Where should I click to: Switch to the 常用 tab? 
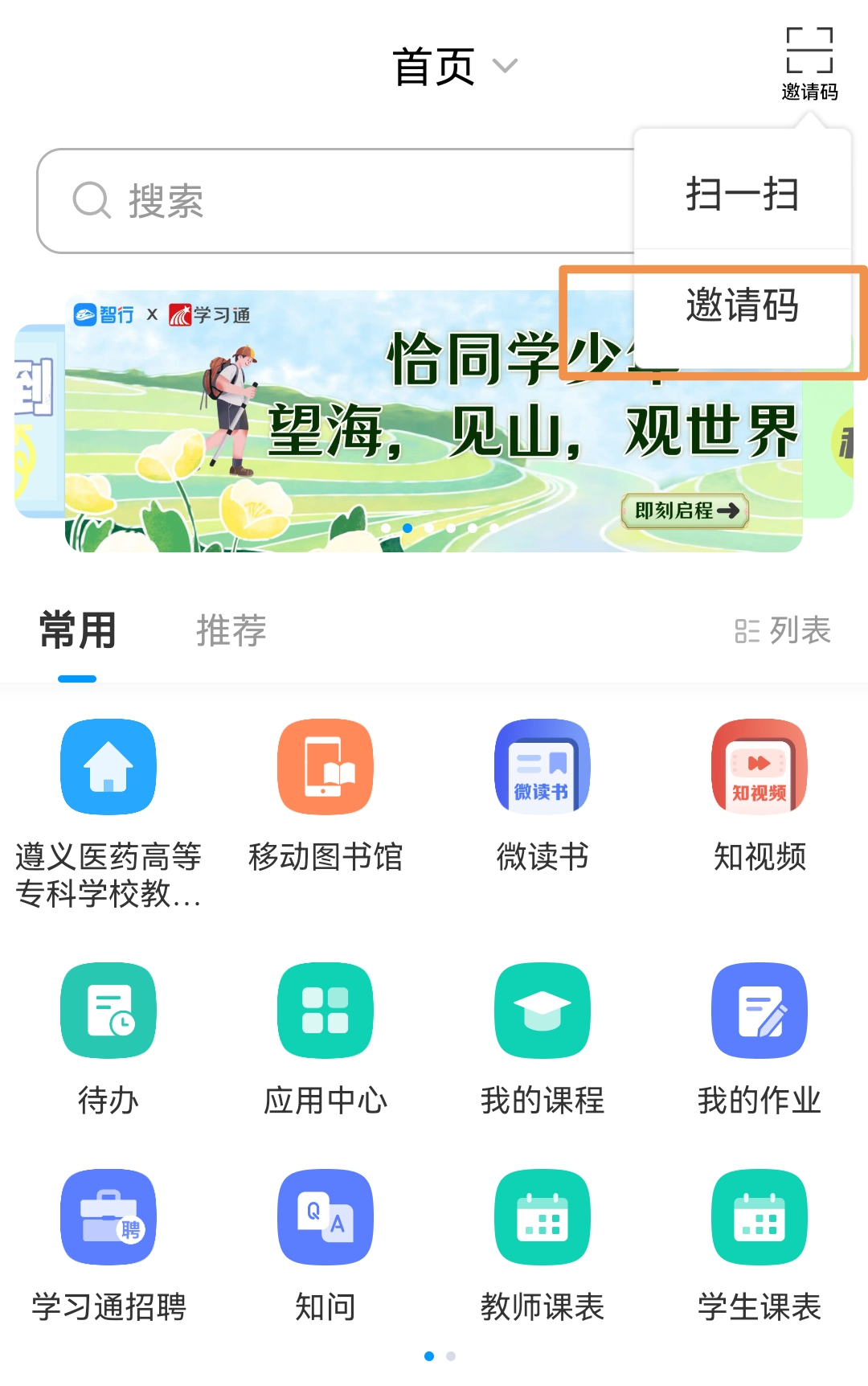pos(78,630)
